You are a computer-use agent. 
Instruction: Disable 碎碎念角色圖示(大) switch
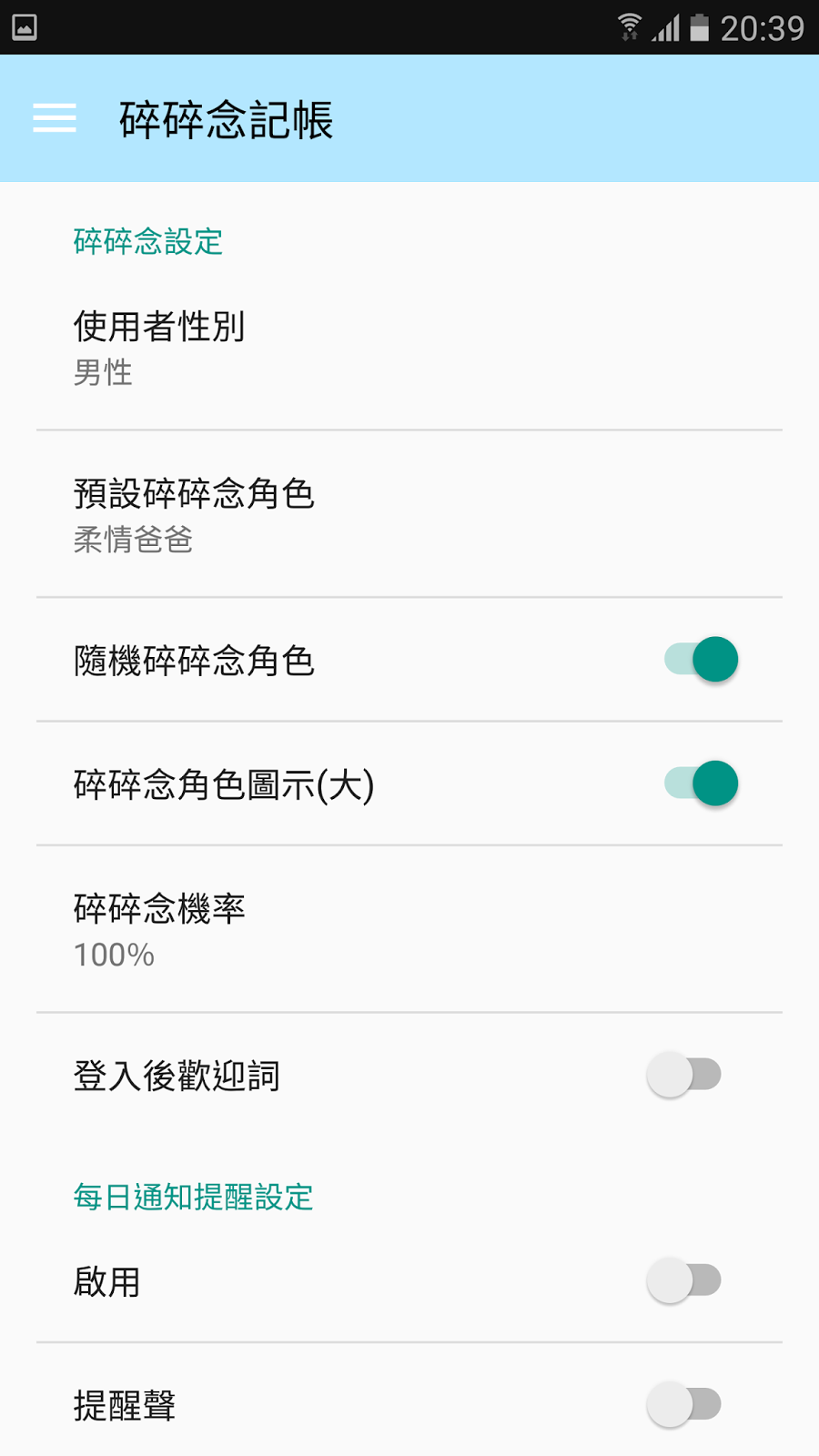click(x=701, y=784)
